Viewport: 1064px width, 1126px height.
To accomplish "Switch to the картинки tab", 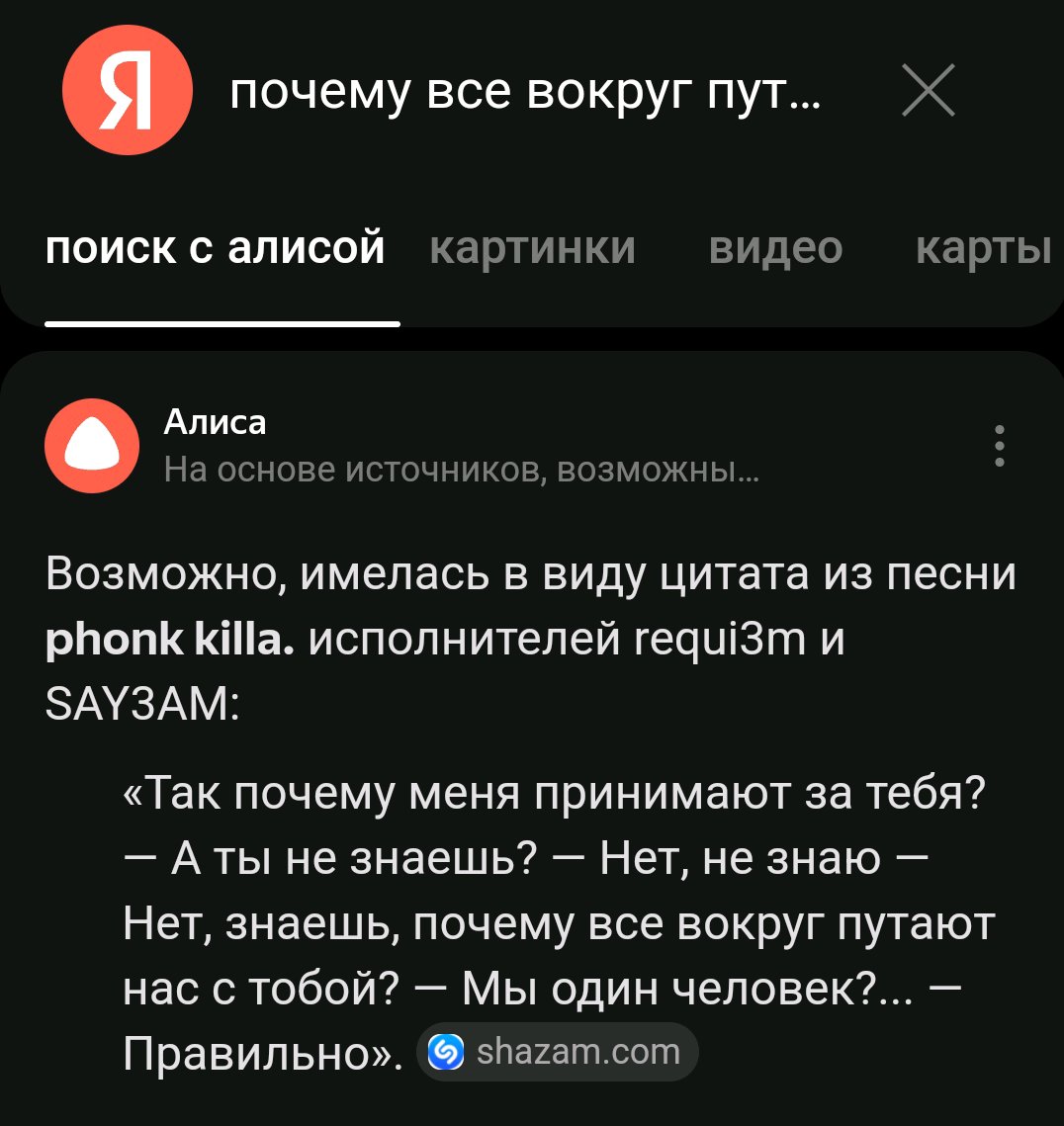I will pos(533,248).
